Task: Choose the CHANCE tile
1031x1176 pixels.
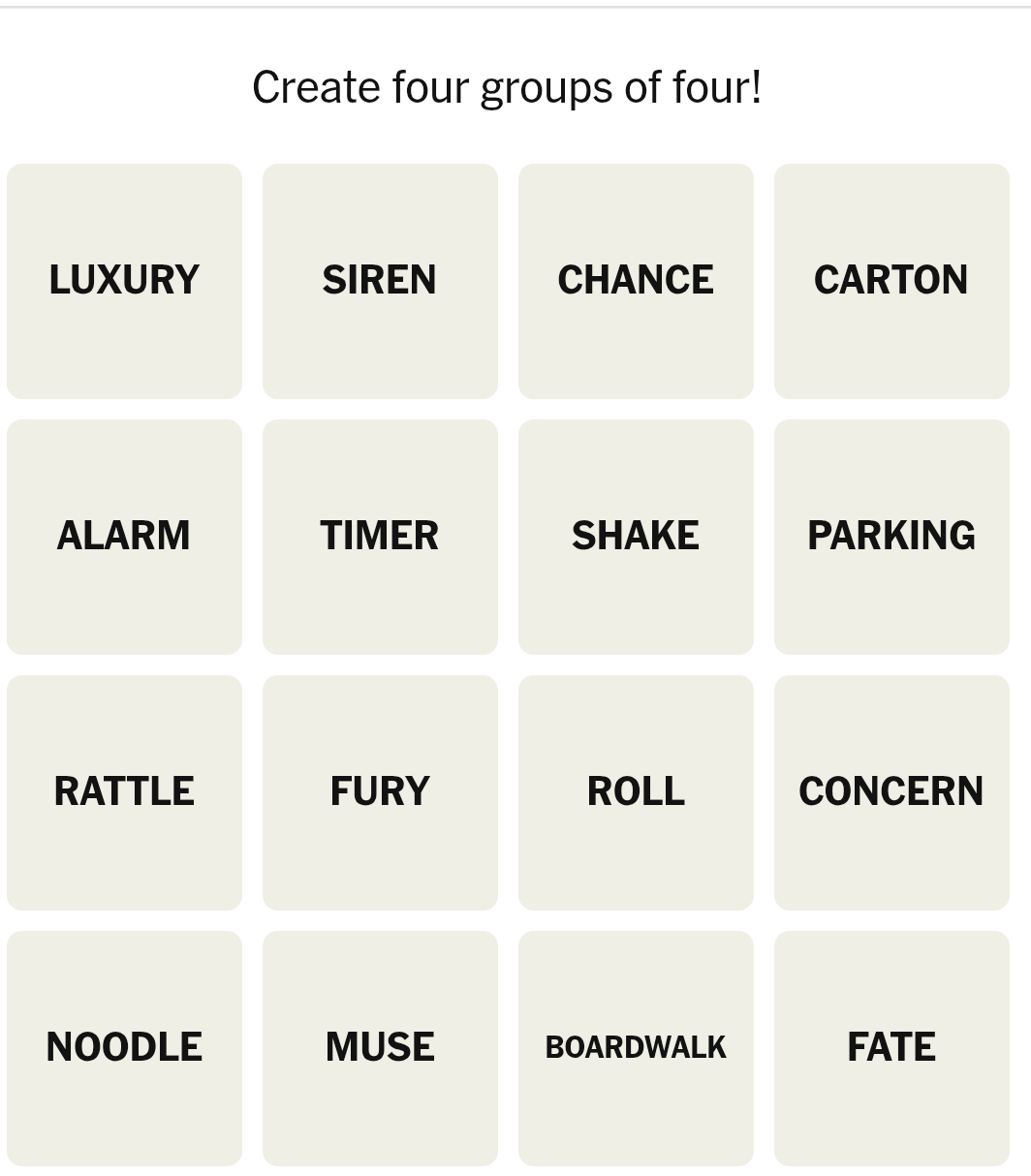Action: click(636, 281)
